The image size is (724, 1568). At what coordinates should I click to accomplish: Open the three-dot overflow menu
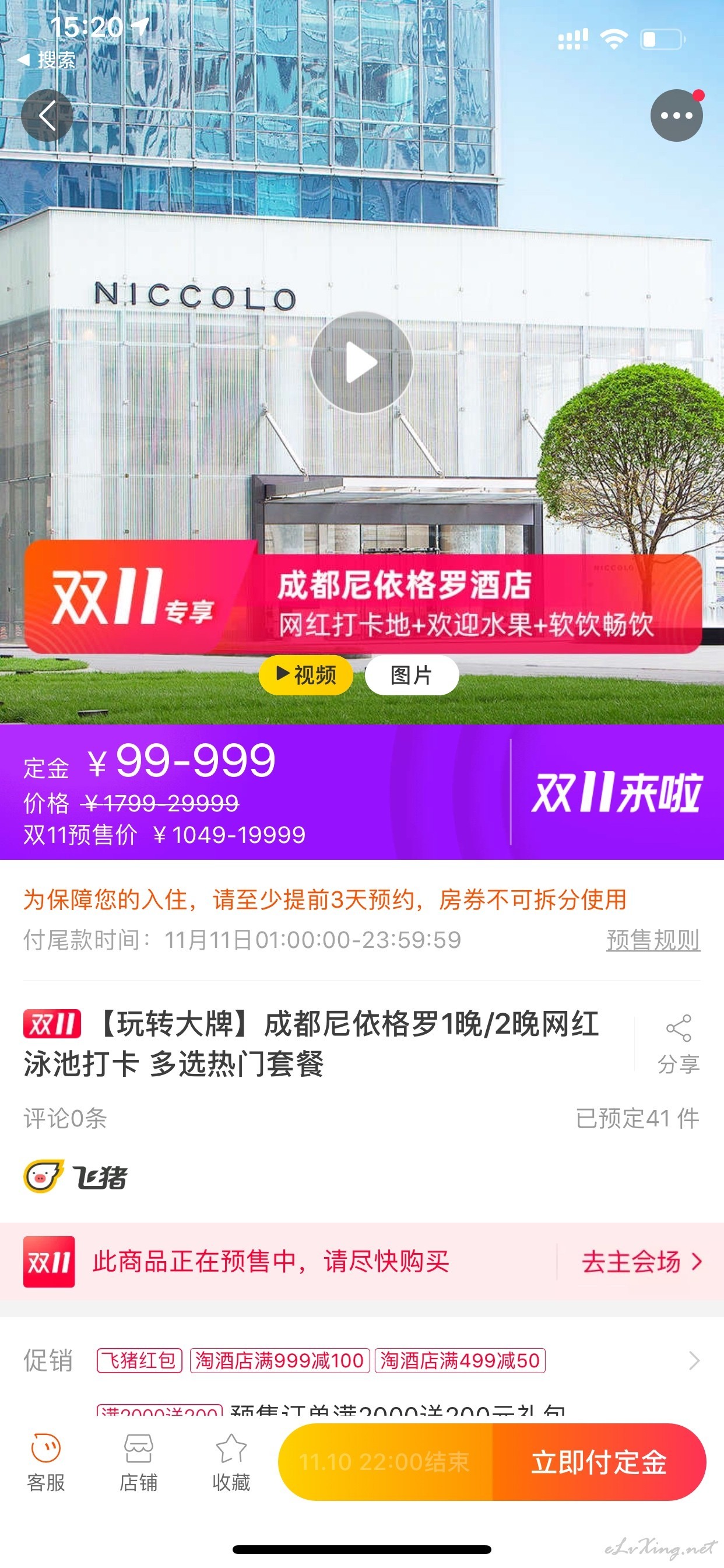tap(676, 116)
